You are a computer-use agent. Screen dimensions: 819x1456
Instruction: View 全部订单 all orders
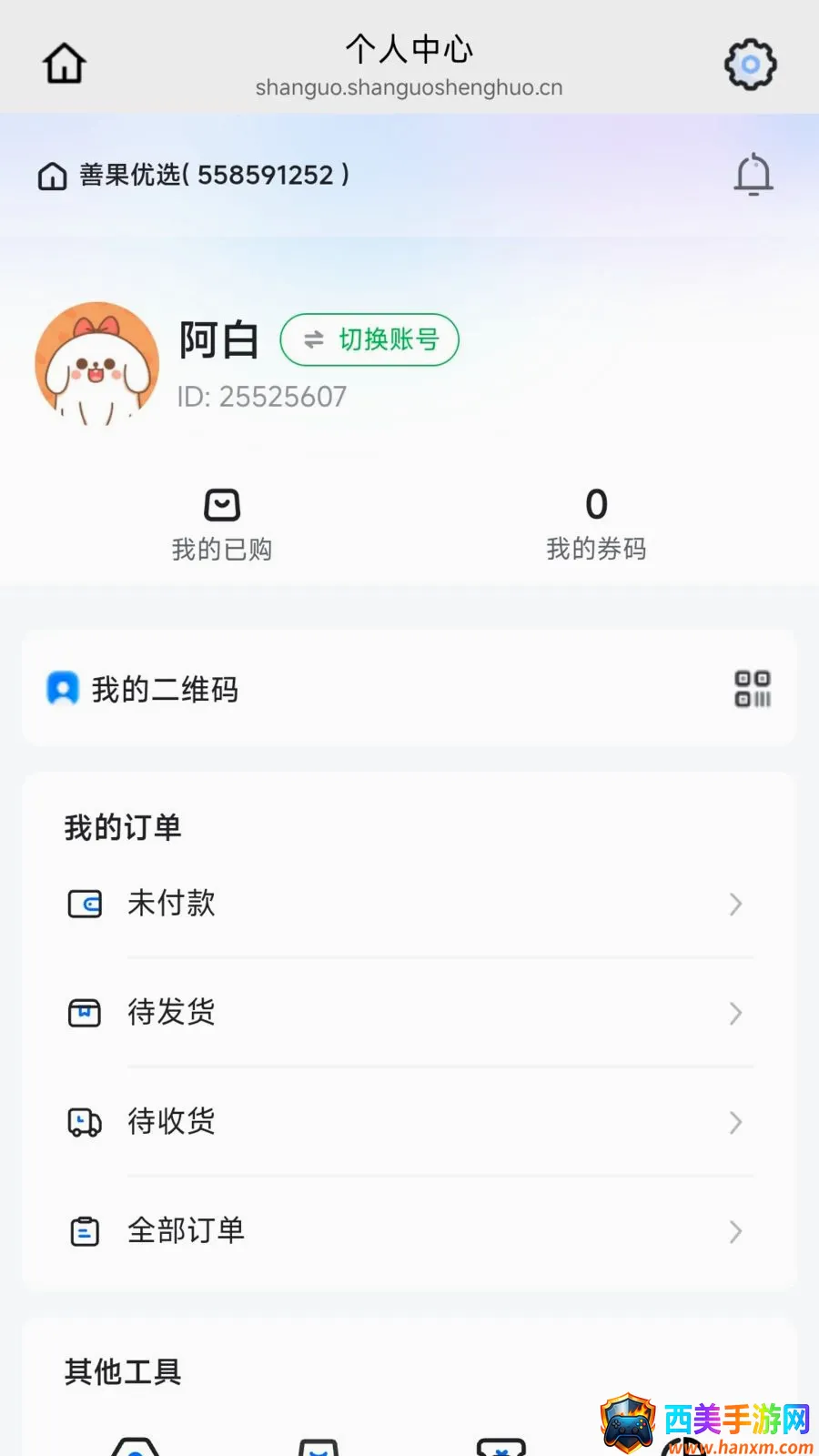(x=409, y=1231)
